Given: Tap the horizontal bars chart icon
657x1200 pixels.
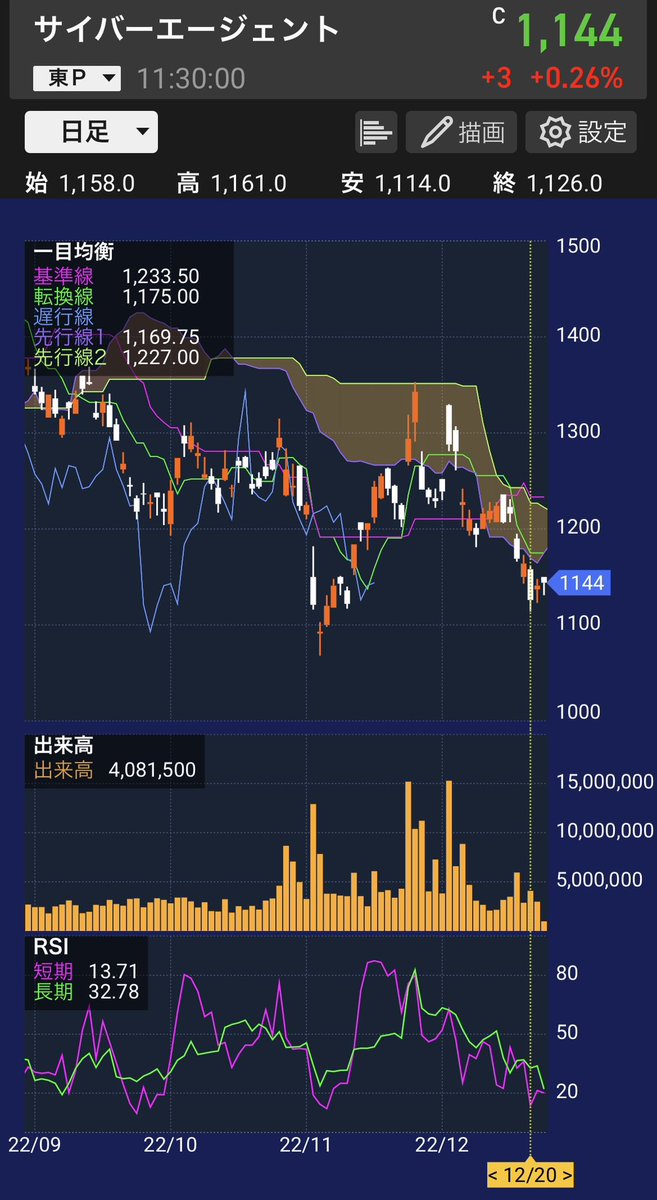Looking at the screenshot, I should click(376, 132).
